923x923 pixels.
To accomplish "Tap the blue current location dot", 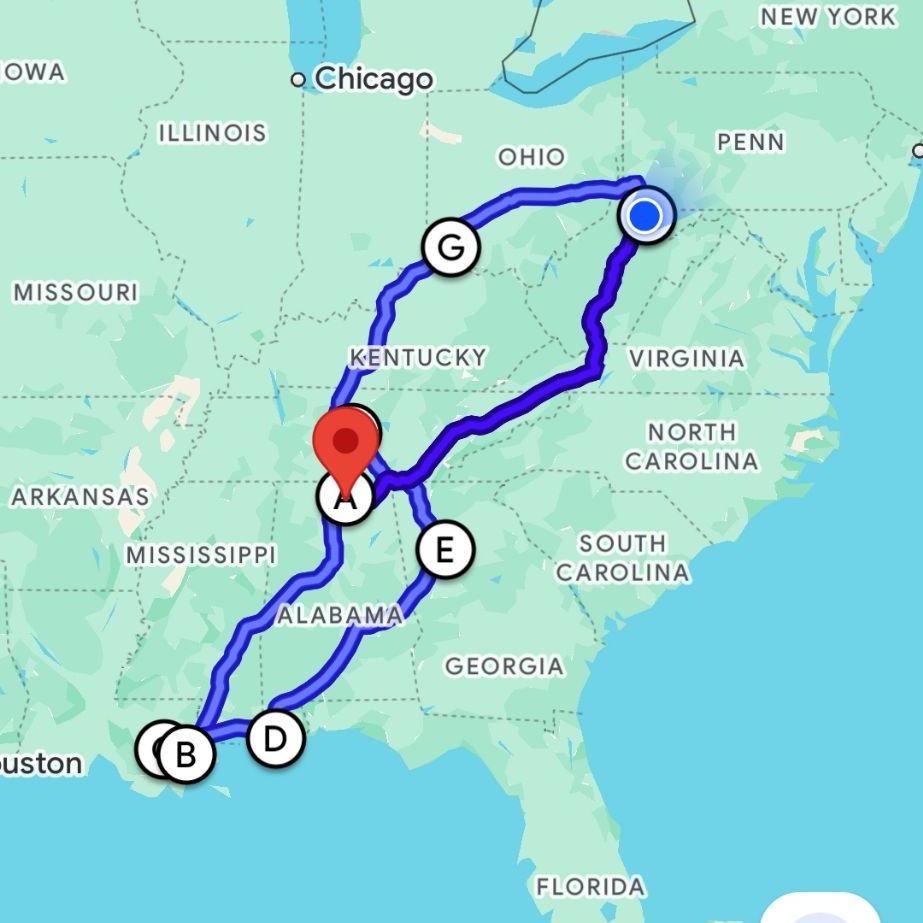I will pyautogui.click(x=646, y=215).
